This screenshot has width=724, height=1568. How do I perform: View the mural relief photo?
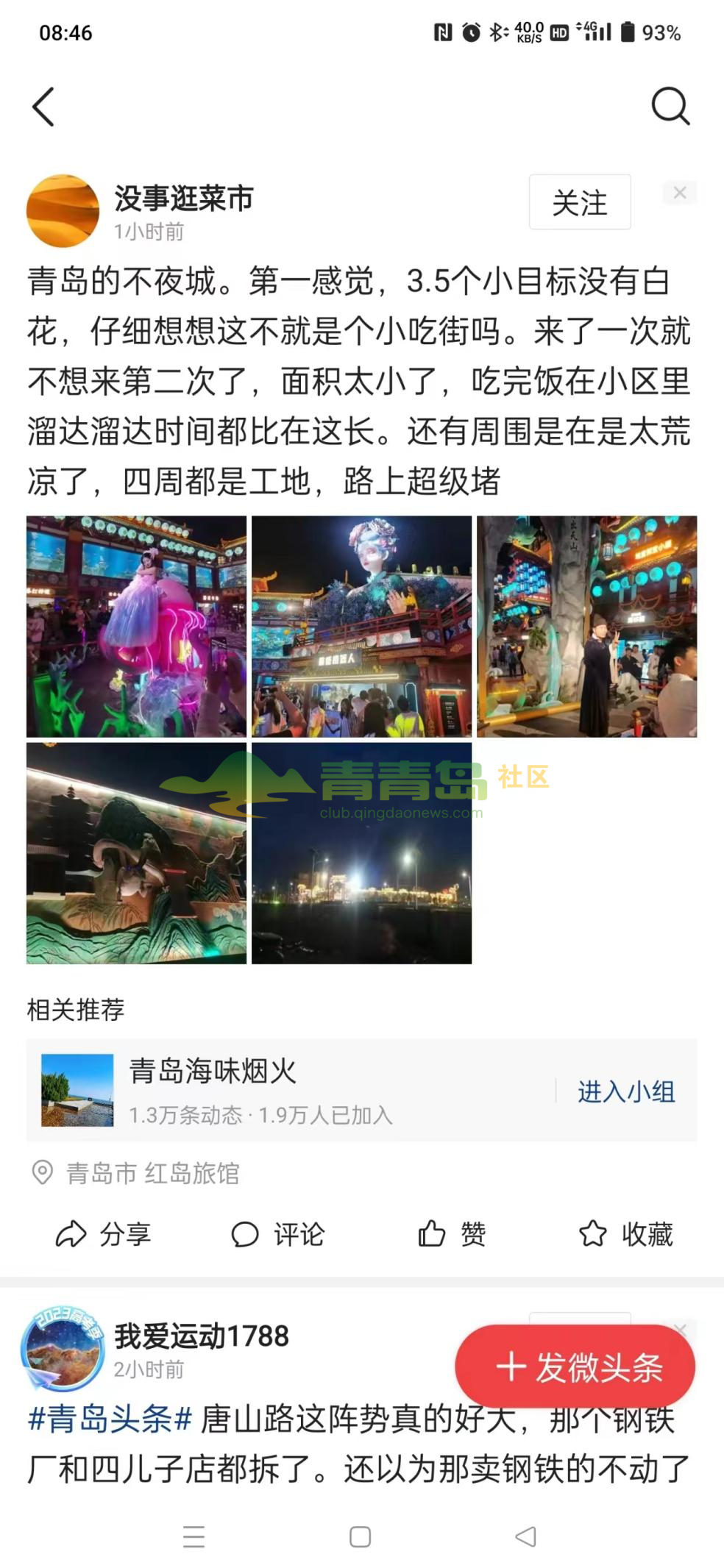[137, 853]
